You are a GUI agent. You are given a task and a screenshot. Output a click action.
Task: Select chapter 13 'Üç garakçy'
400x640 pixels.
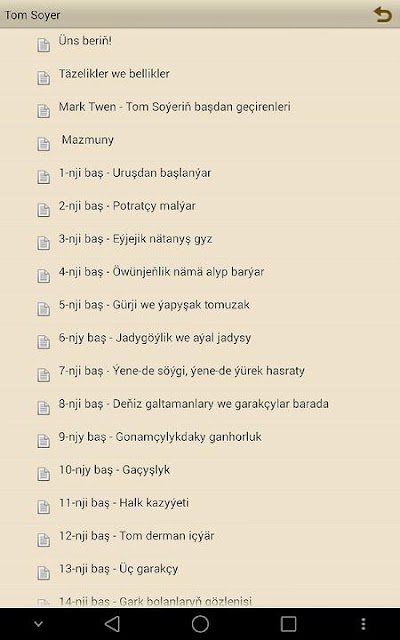[200, 570]
